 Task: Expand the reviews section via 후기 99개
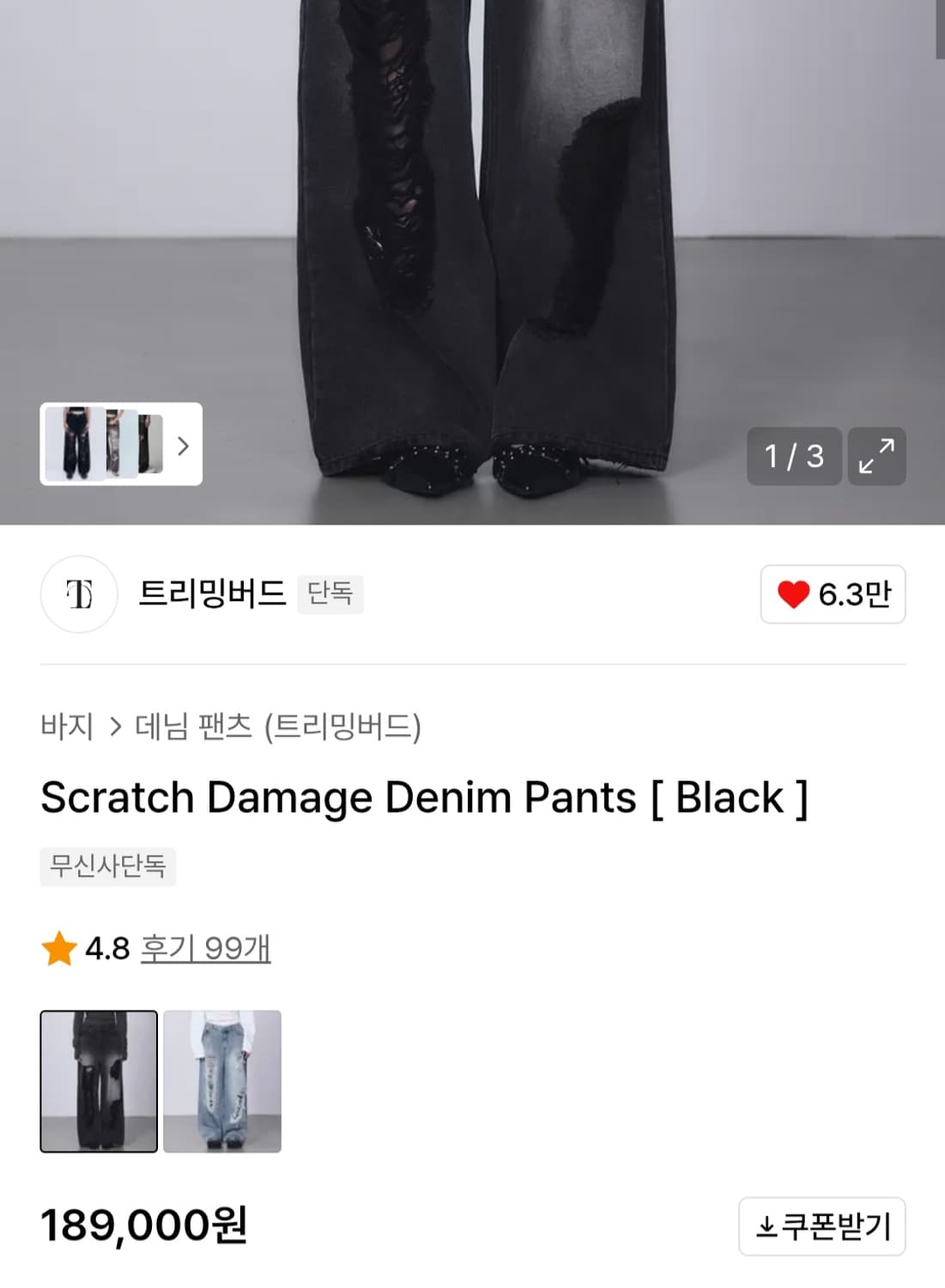point(206,949)
